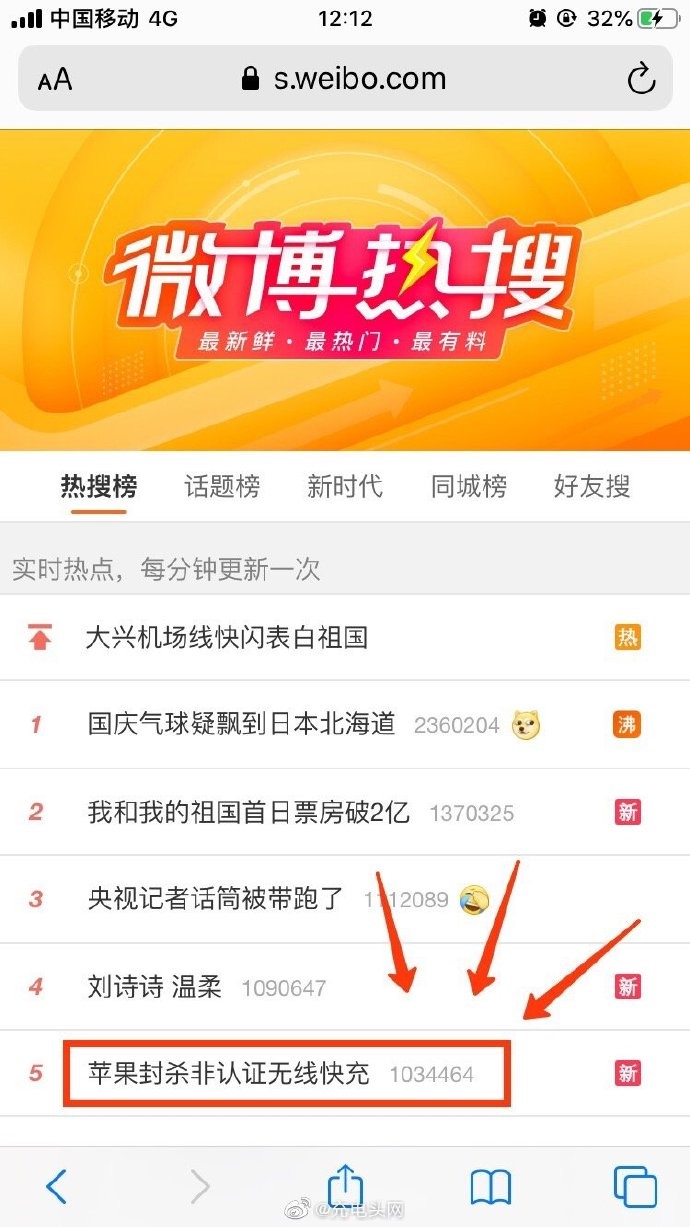690x1227 pixels.
Task: Open pinned topic 大兴机场线快闪表白祖国
Action: (227, 637)
